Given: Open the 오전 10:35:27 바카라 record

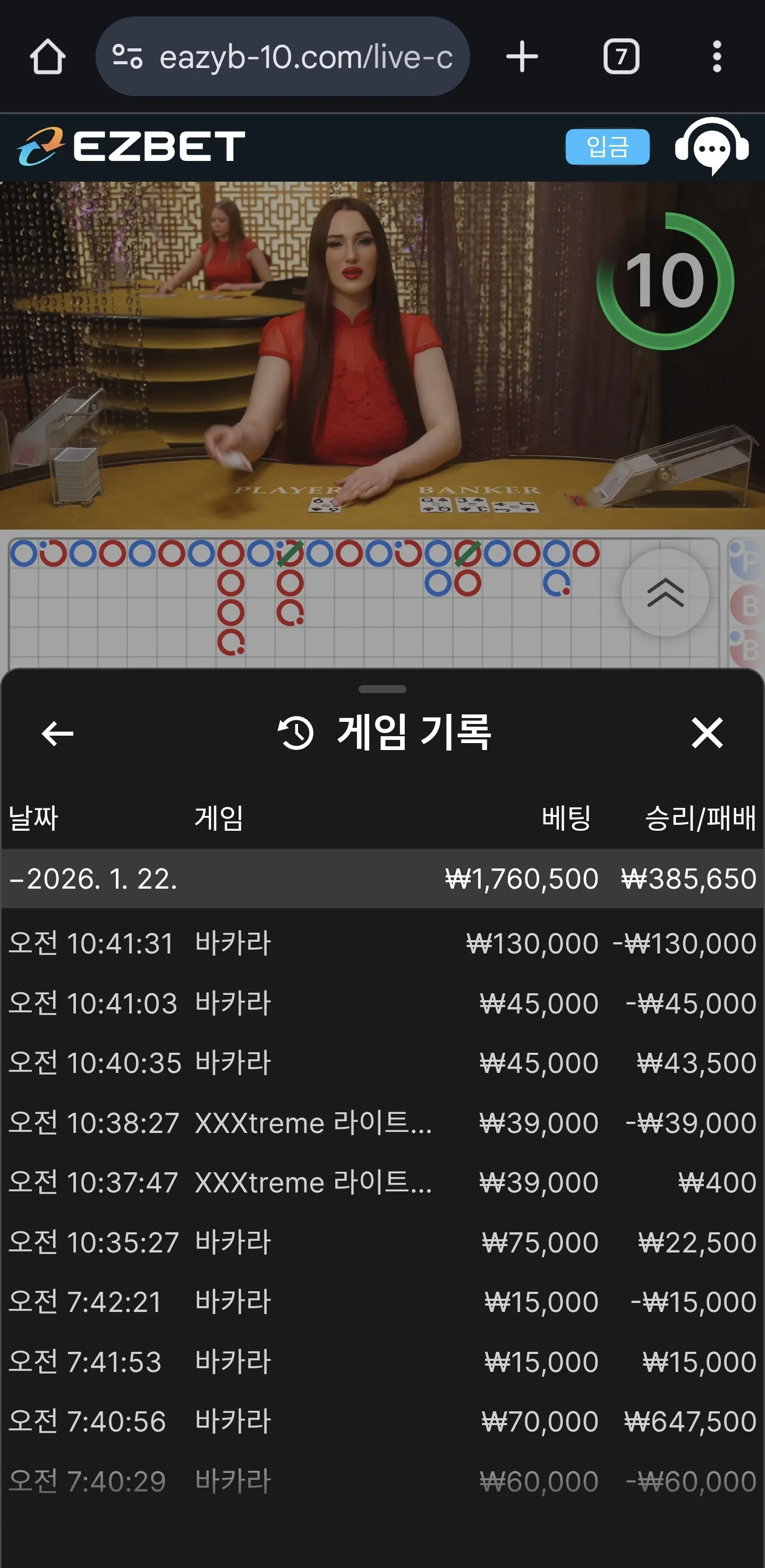Looking at the screenshot, I should (x=382, y=1242).
